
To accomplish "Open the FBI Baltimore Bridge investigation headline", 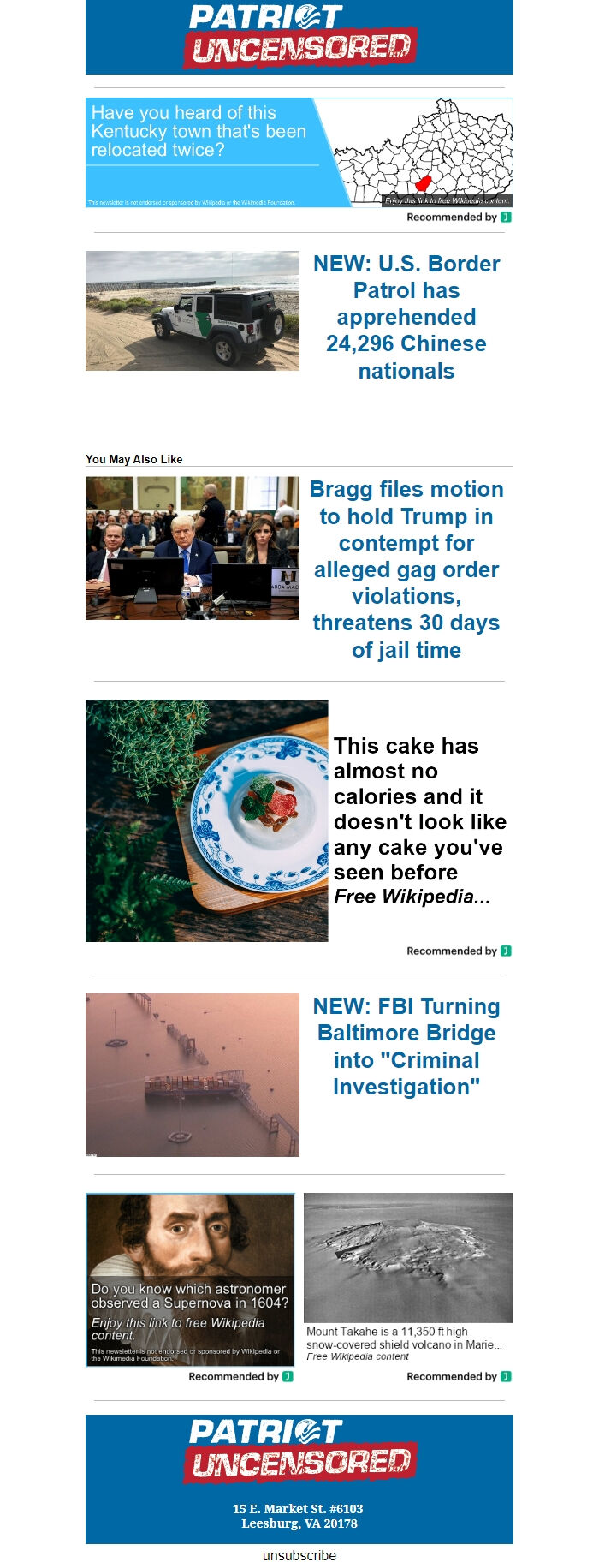I will pyautogui.click(x=406, y=1046).
